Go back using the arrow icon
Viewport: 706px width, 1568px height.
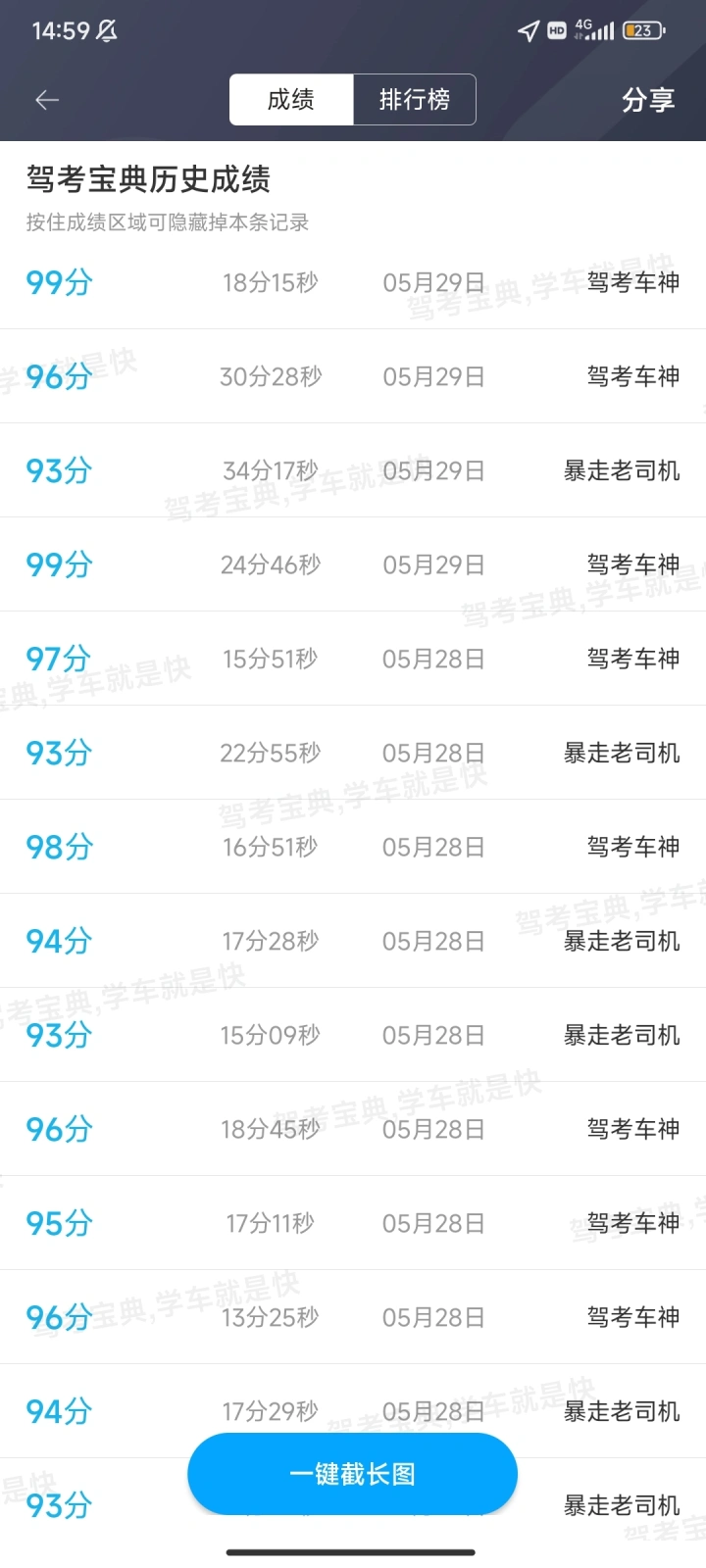pyautogui.click(x=47, y=99)
